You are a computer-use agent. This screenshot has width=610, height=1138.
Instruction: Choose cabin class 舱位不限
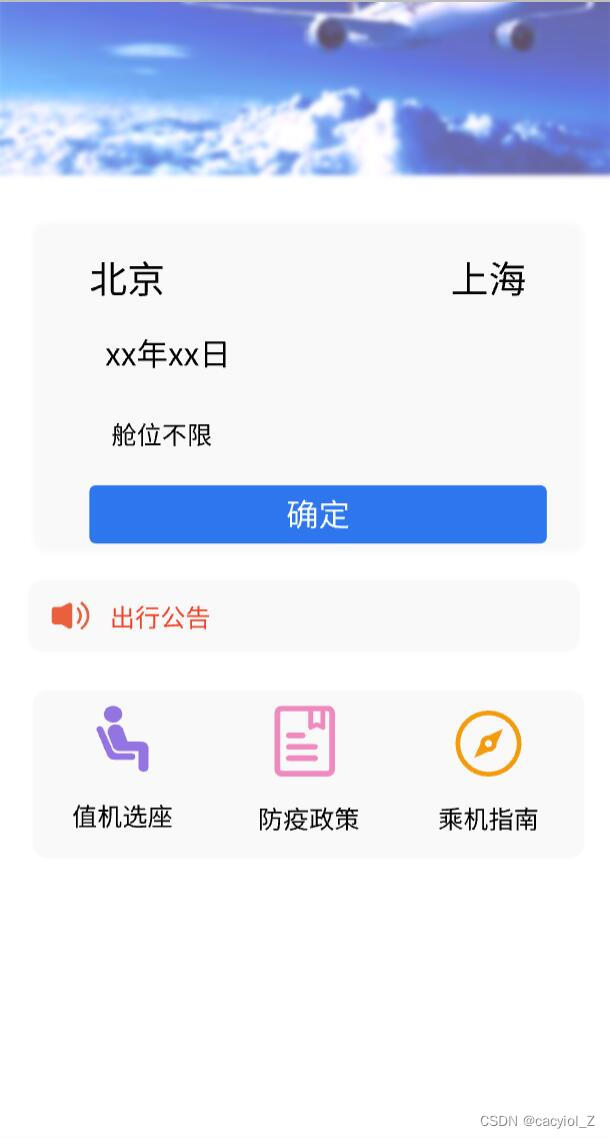click(x=162, y=435)
